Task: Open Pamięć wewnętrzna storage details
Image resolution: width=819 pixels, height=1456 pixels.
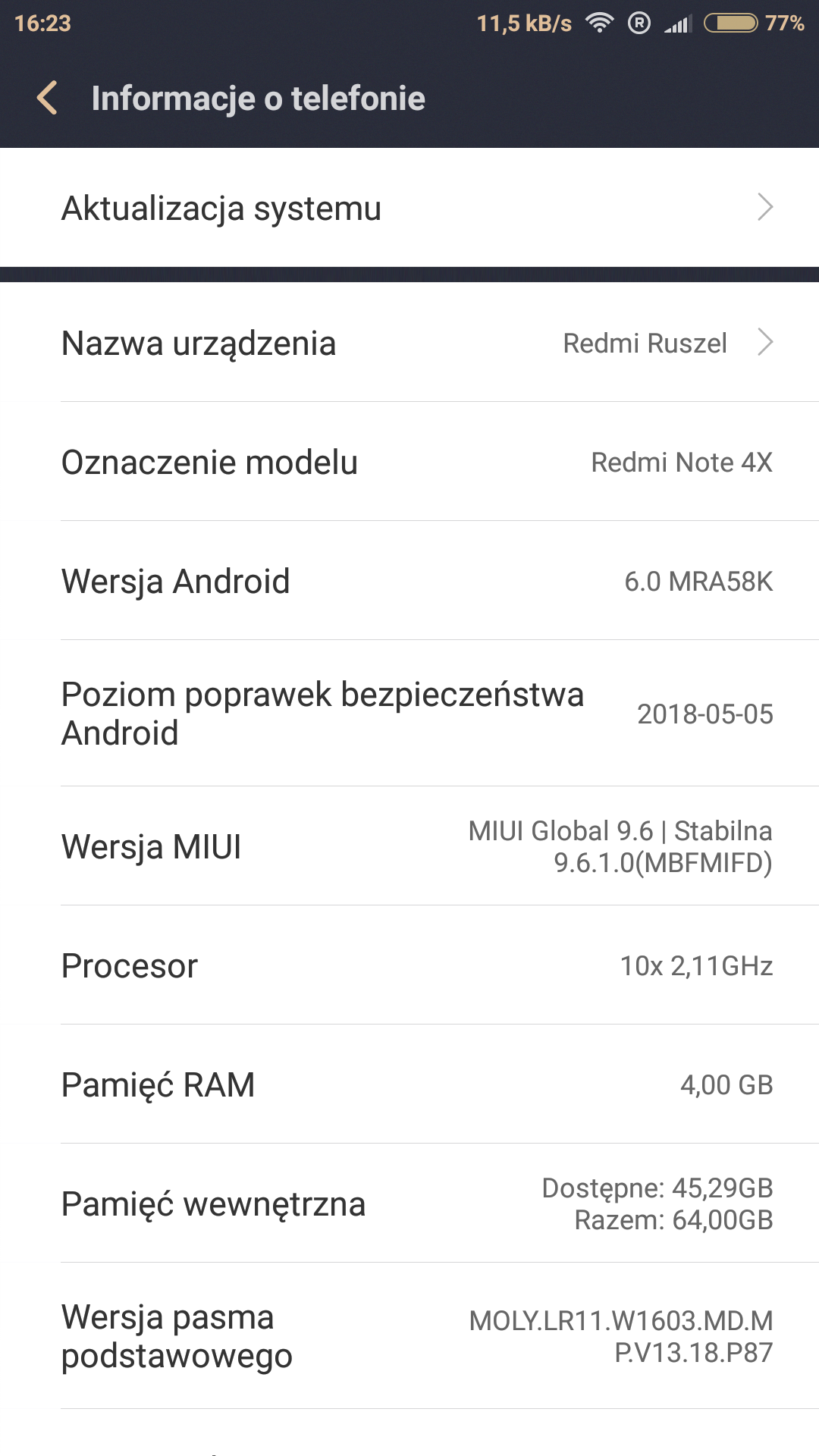Action: click(x=409, y=1203)
